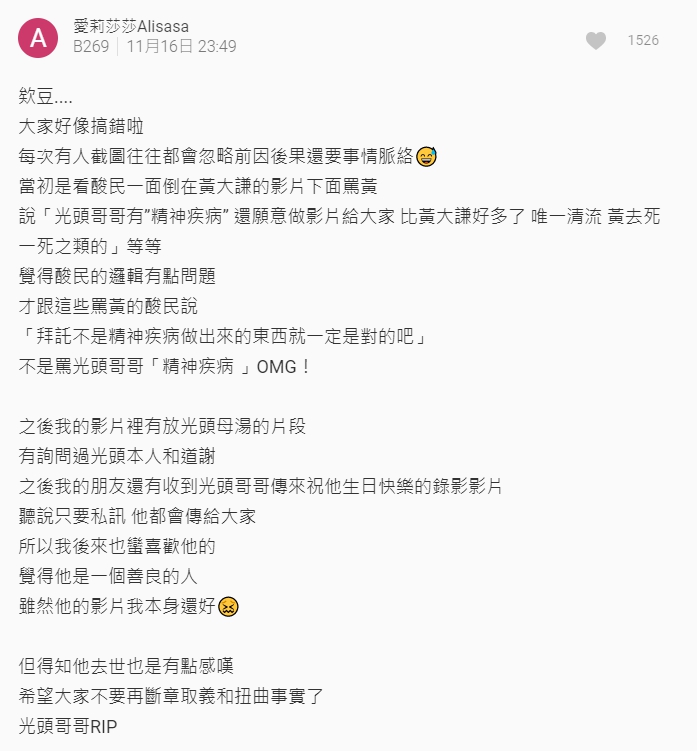The height and width of the screenshot is (751, 697).
Task: Like the comment by 愛莉莎莎Alisasa
Action: [596, 40]
